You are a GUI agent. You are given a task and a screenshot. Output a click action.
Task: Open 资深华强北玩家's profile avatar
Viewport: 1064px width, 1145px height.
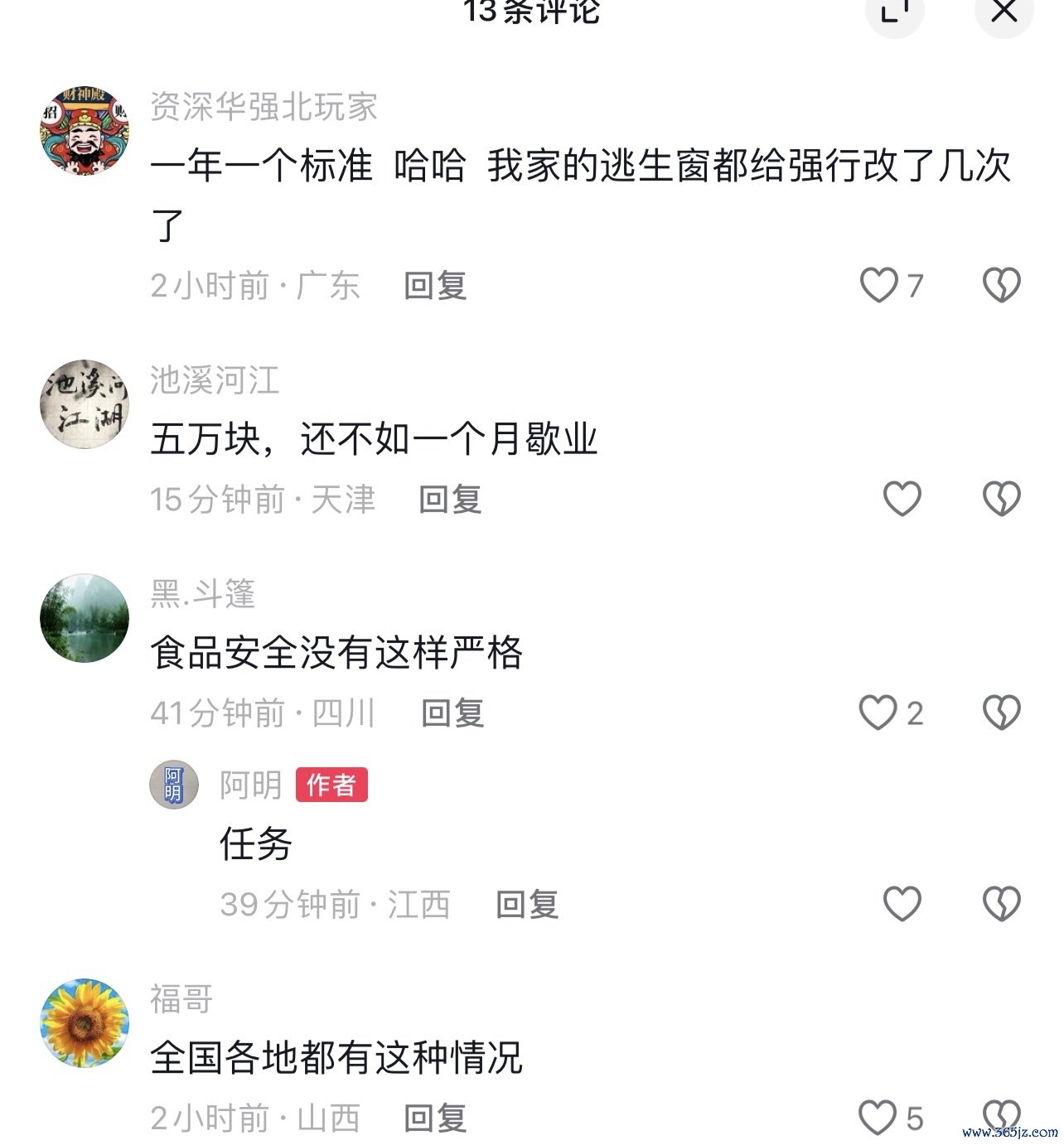85,132
